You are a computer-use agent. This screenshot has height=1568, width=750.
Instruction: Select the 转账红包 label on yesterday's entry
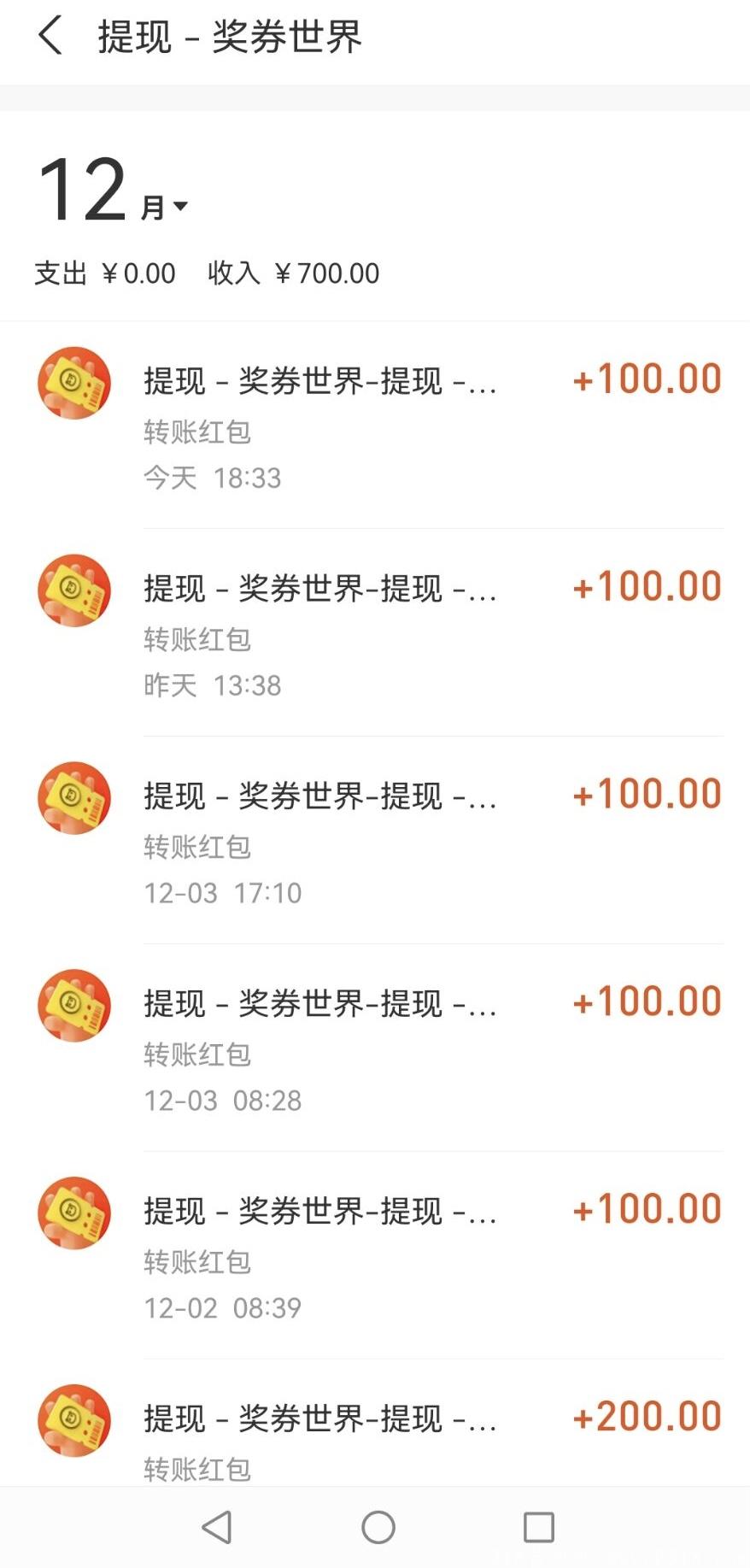196,640
